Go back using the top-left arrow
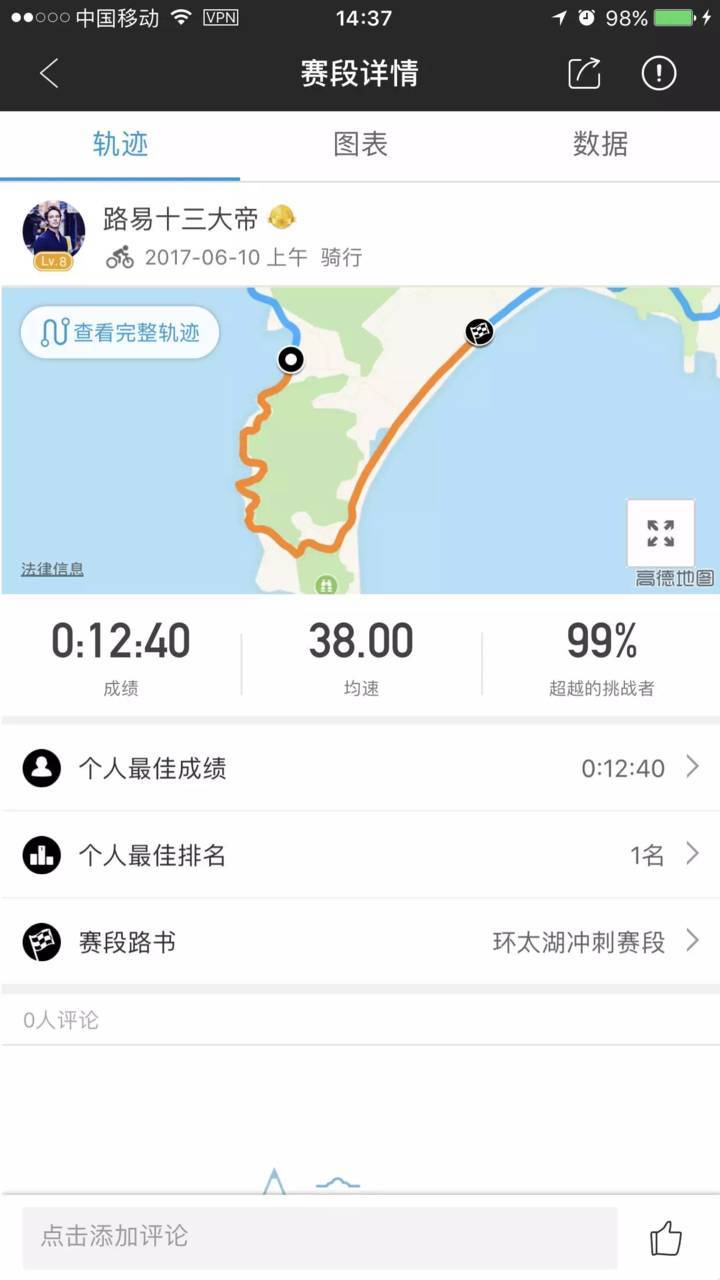The height and width of the screenshot is (1280, 720). pos(49,73)
